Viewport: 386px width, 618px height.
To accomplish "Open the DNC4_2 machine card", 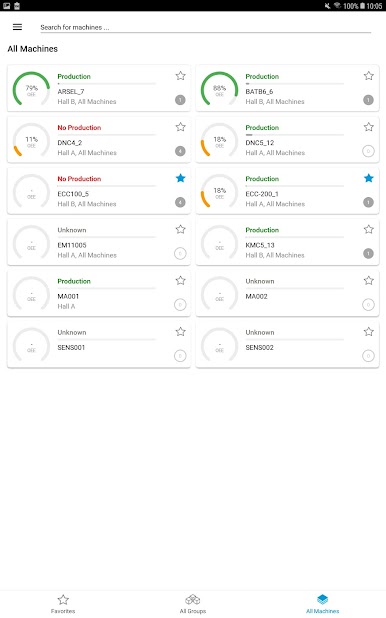I will 99,140.
